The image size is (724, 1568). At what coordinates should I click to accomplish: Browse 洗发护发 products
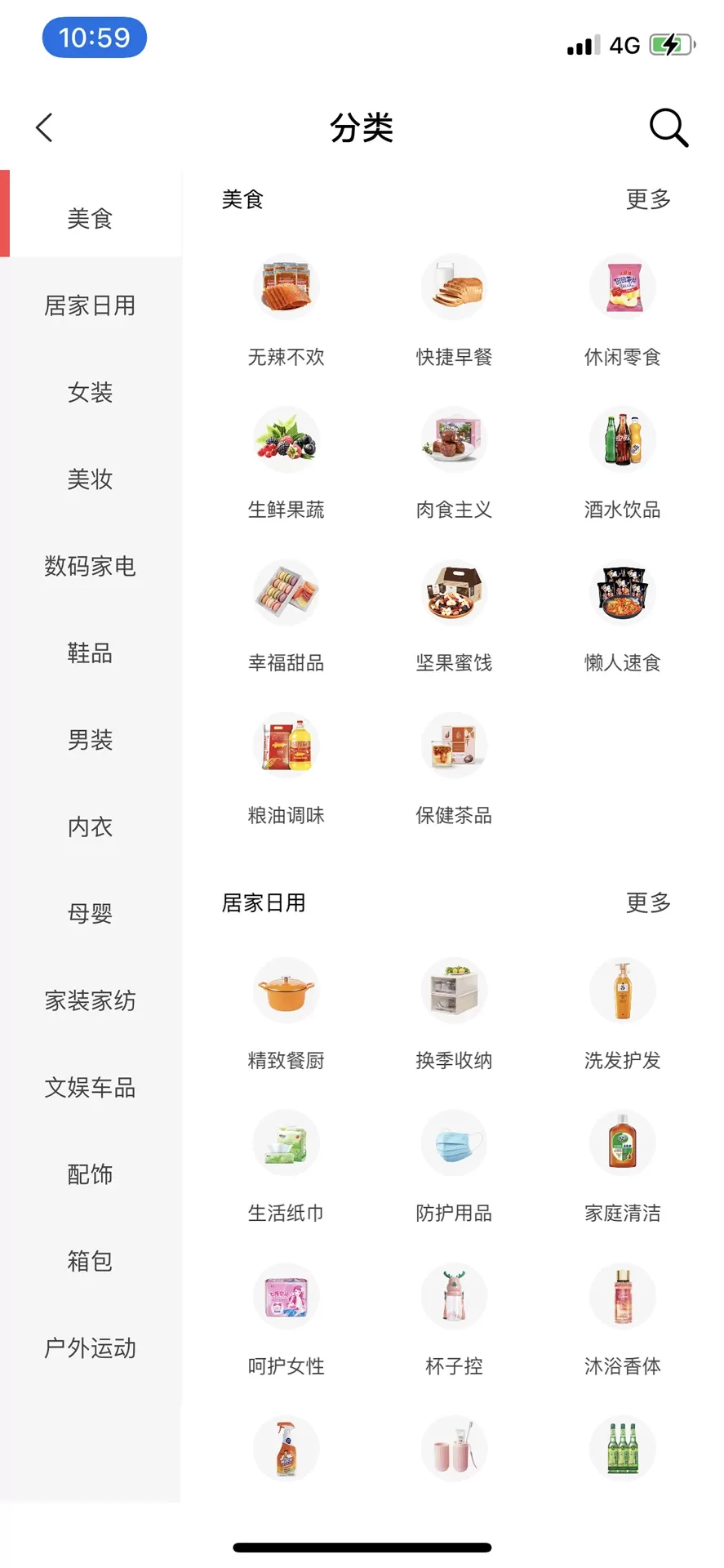pos(623,1014)
